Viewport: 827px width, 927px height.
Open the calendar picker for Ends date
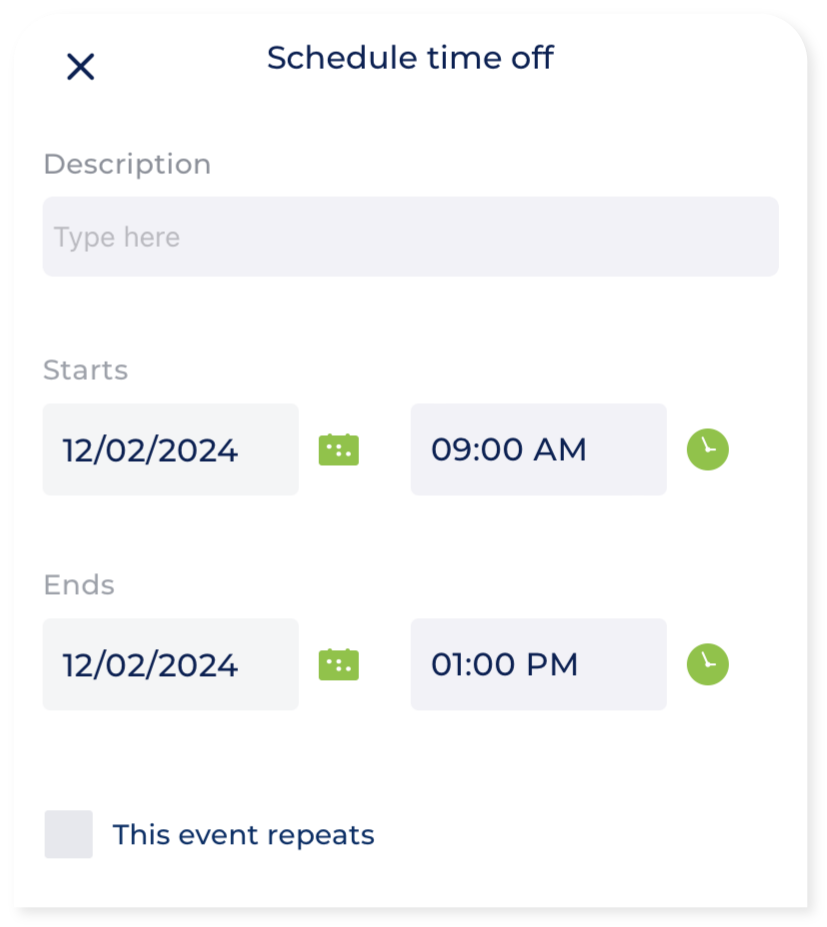click(x=339, y=665)
